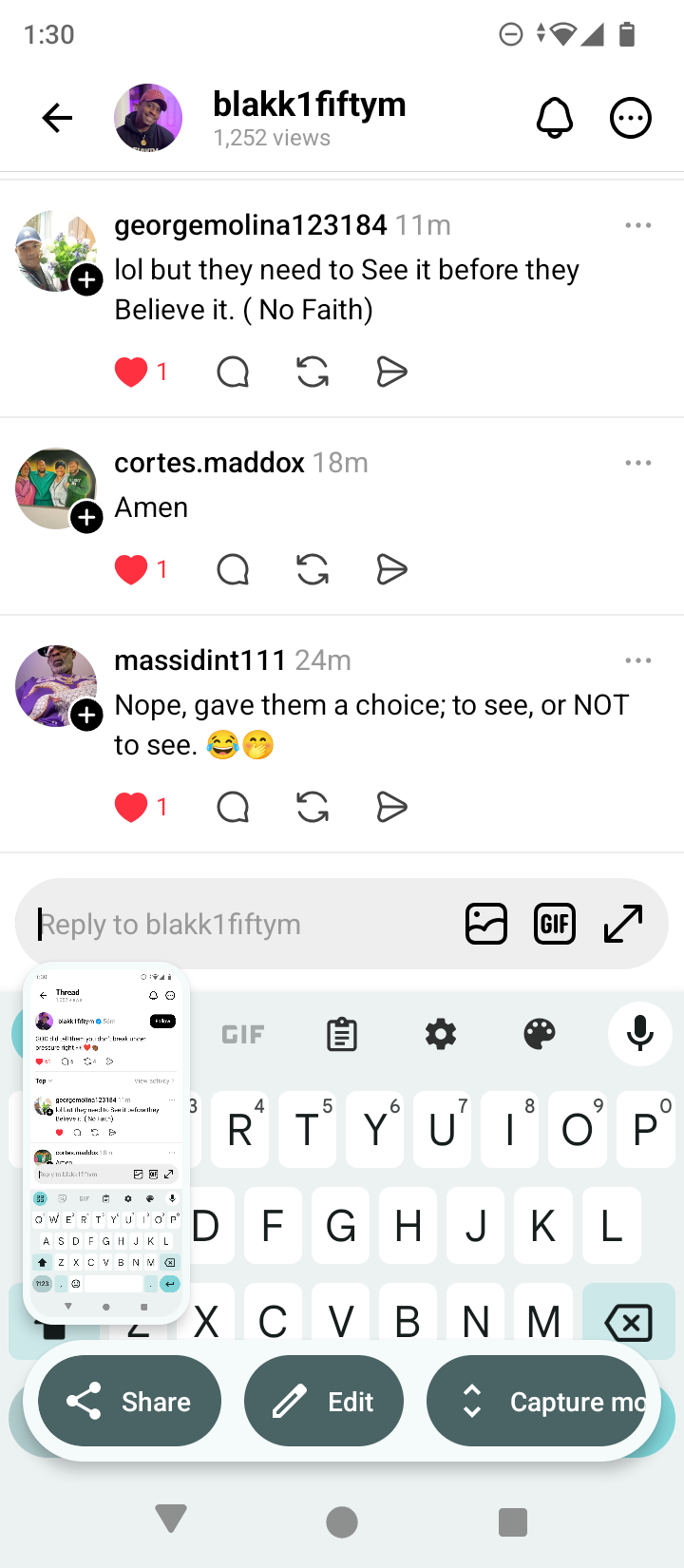Image resolution: width=684 pixels, height=1568 pixels.
Task: Reply to georgemolina123184's comment
Action: pyautogui.click(x=233, y=372)
